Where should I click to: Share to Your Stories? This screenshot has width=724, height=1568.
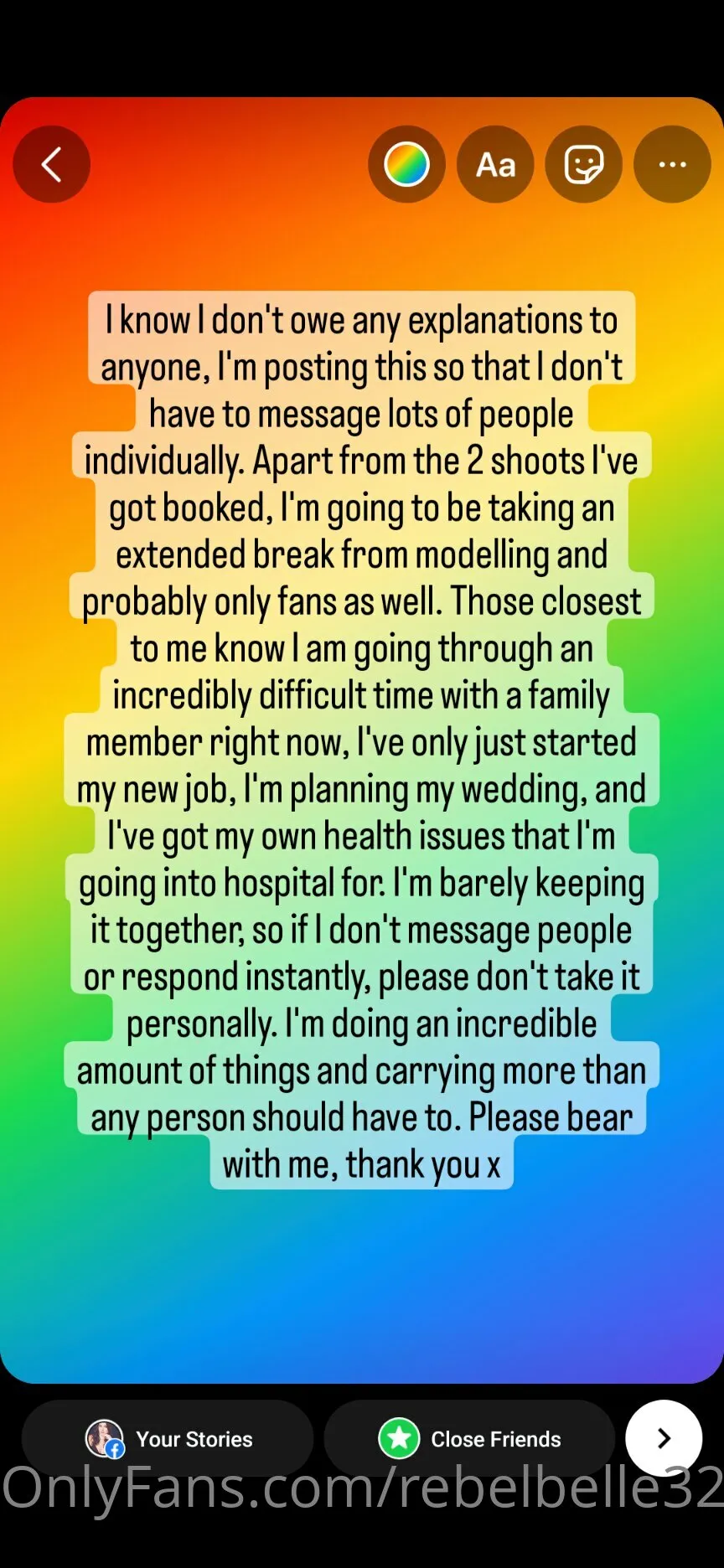(168, 1439)
